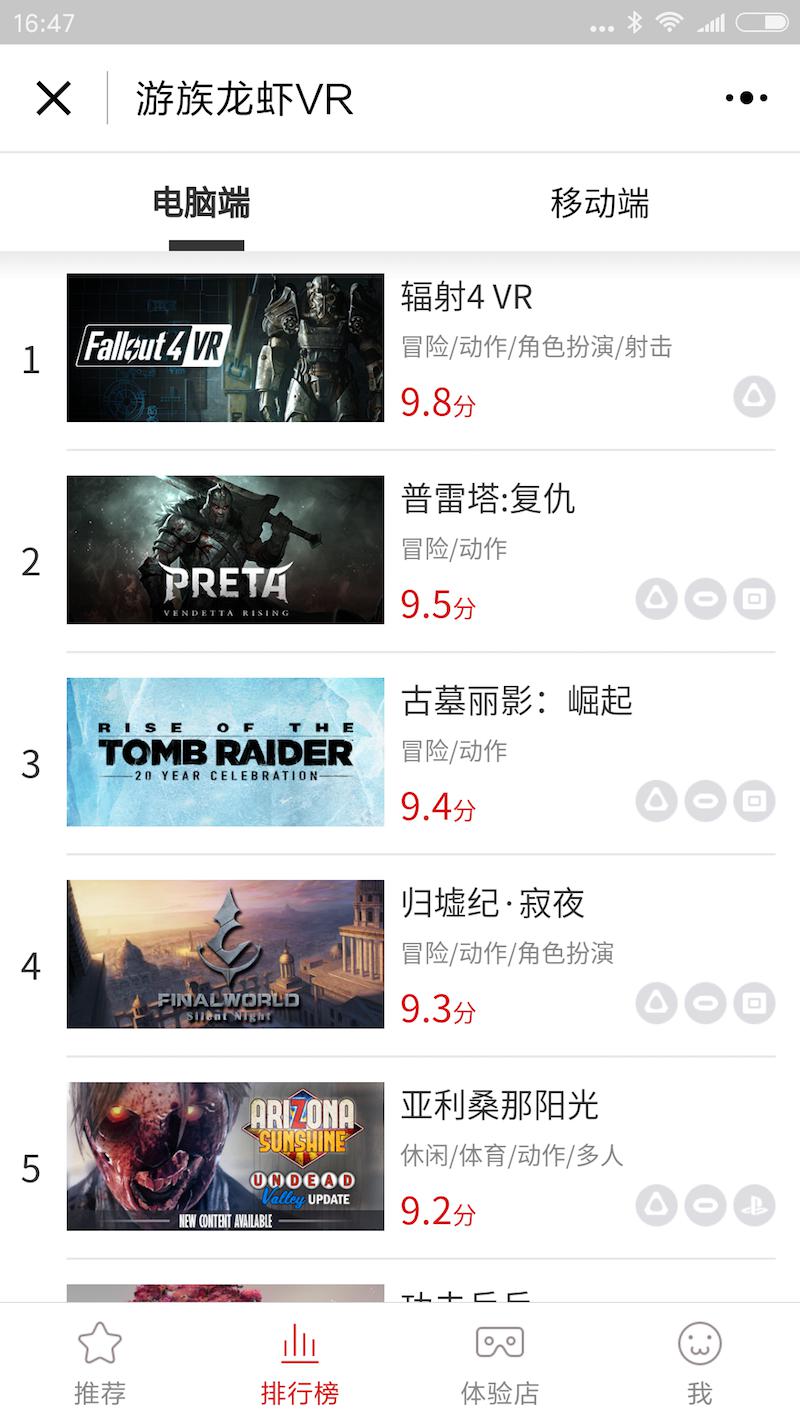Select the 排行榜 bottom tab
This screenshot has height=1422, width=800.
tap(300, 1363)
